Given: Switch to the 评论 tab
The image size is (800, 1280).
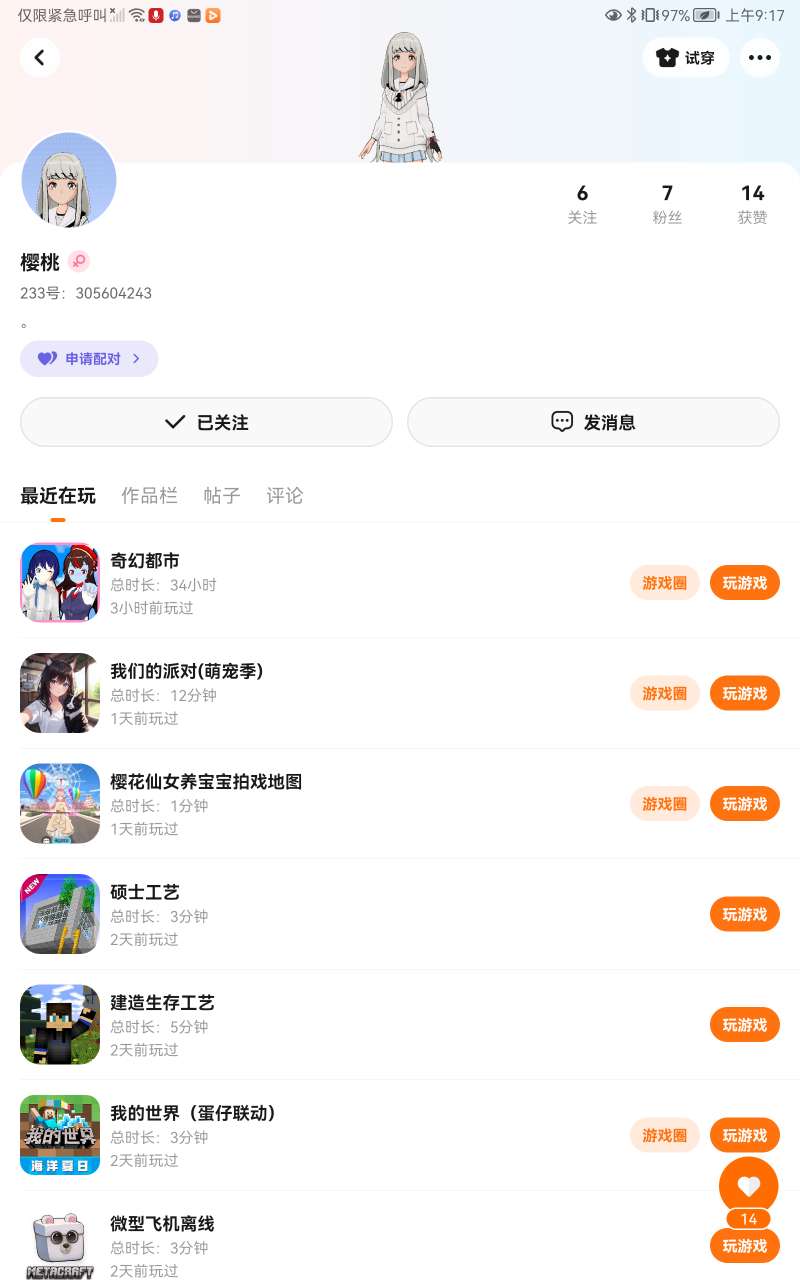Looking at the screenshot, I should (285, 495).
